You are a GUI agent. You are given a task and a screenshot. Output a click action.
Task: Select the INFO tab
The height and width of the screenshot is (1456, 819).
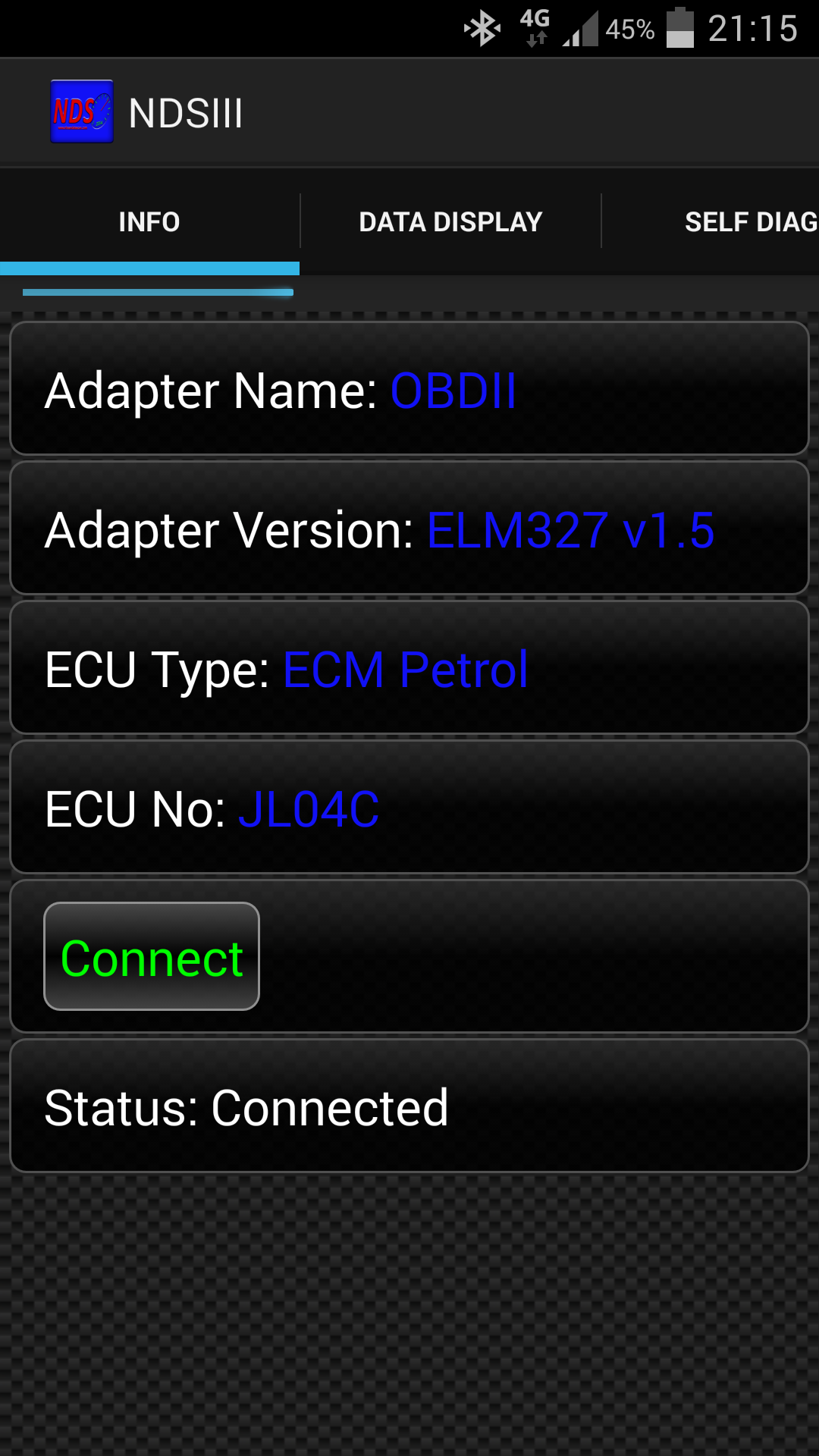(149, 221)
